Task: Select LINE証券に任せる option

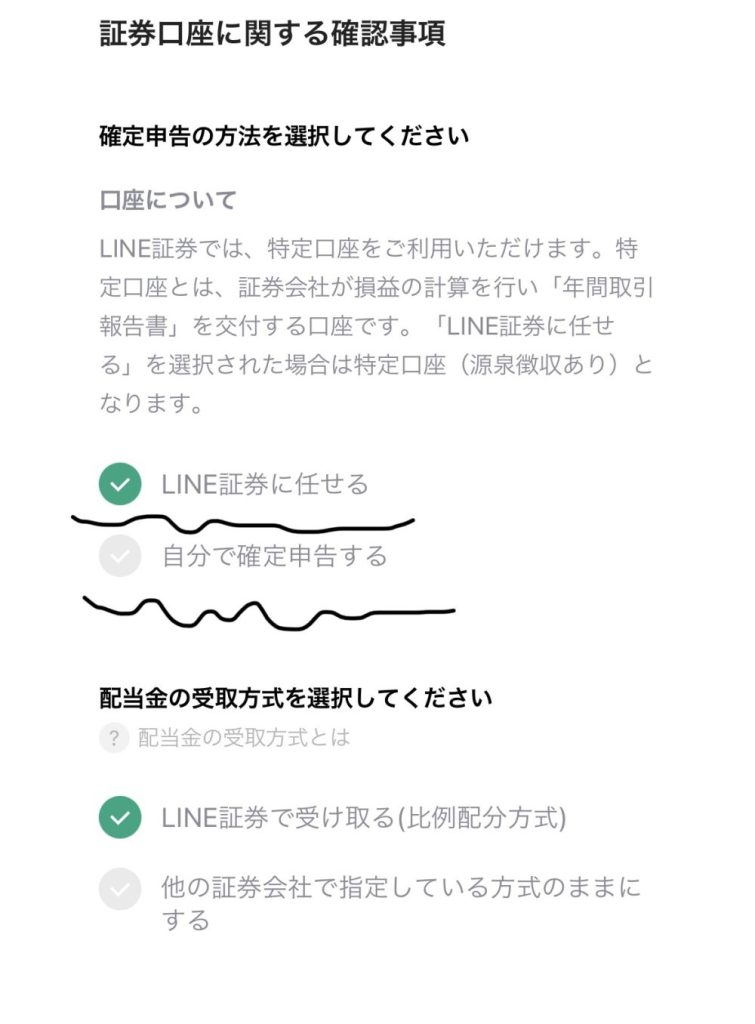Action: 120,485
